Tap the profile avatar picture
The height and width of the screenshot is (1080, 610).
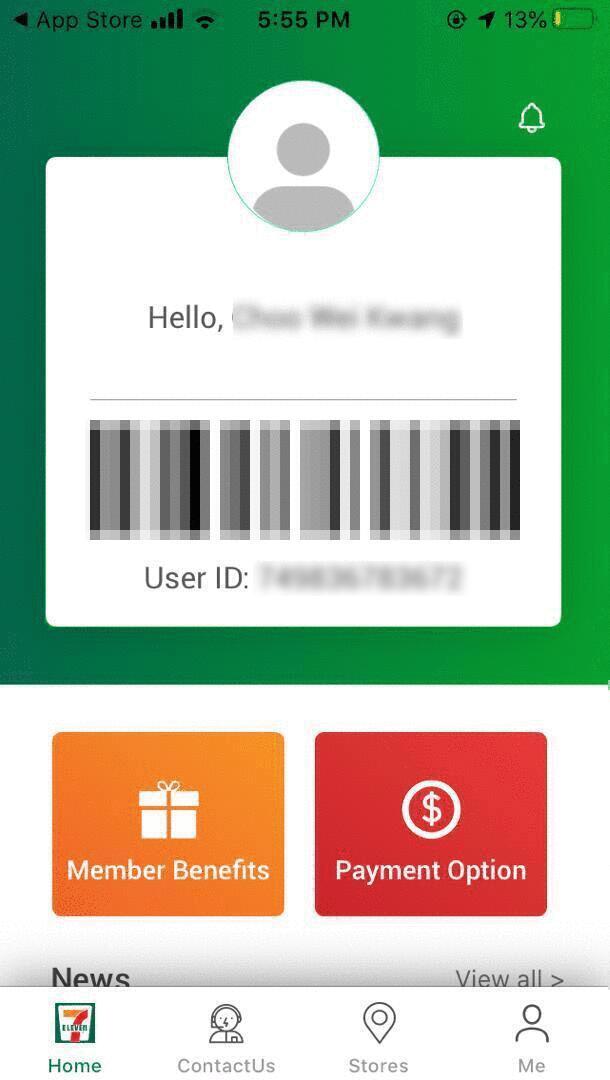pos(303,156)
